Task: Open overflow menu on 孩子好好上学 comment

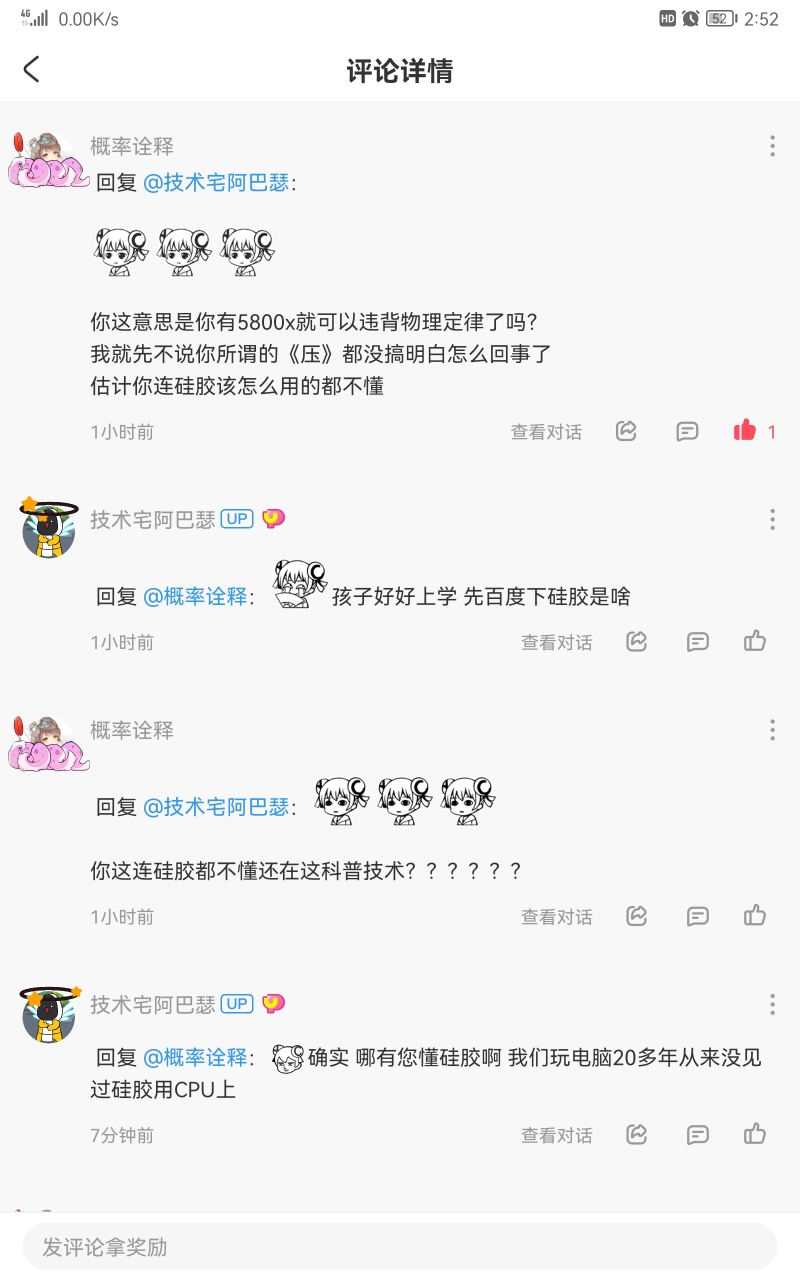Action: 772,519
